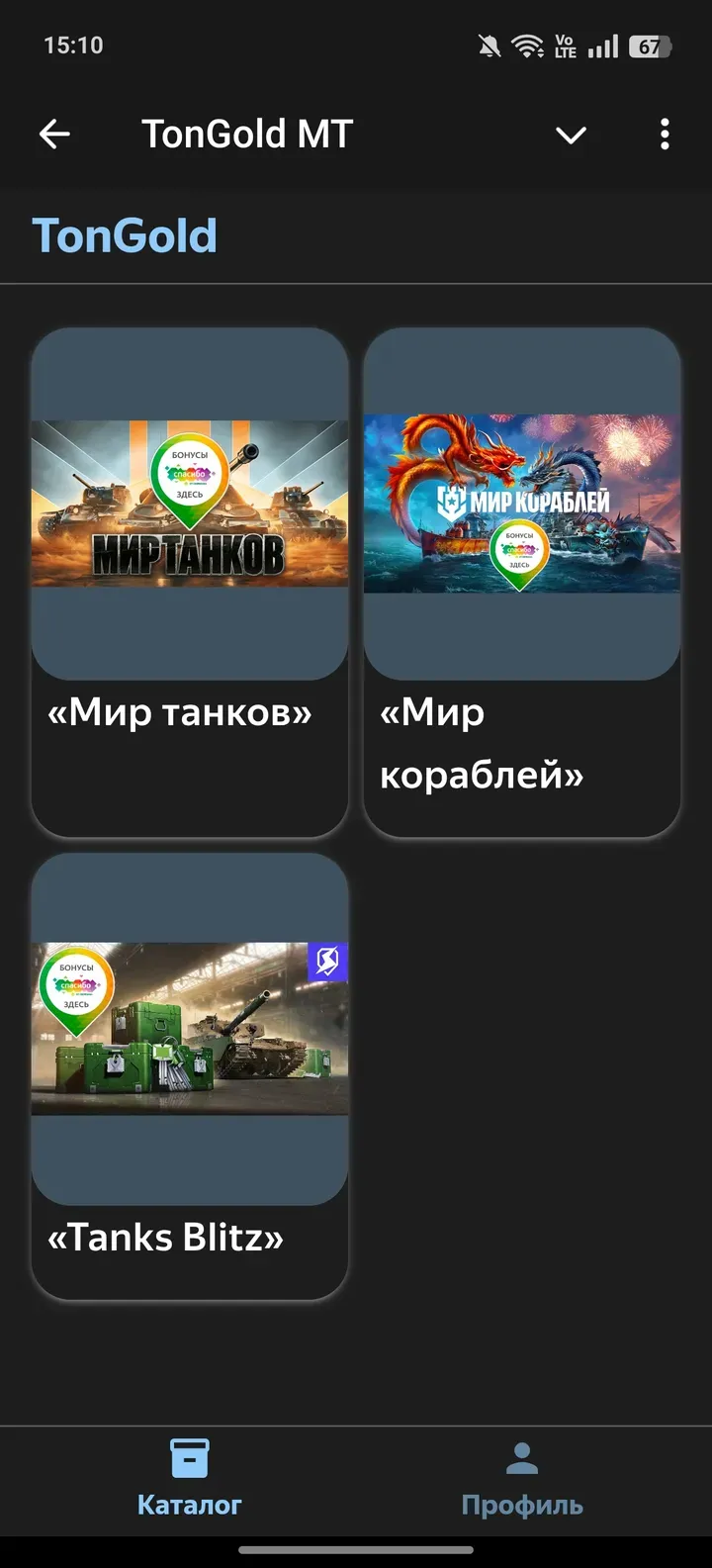This screenshot has height=1568, width=712.
Task: Tap the TonGold heading link
Action: point(125,234)
